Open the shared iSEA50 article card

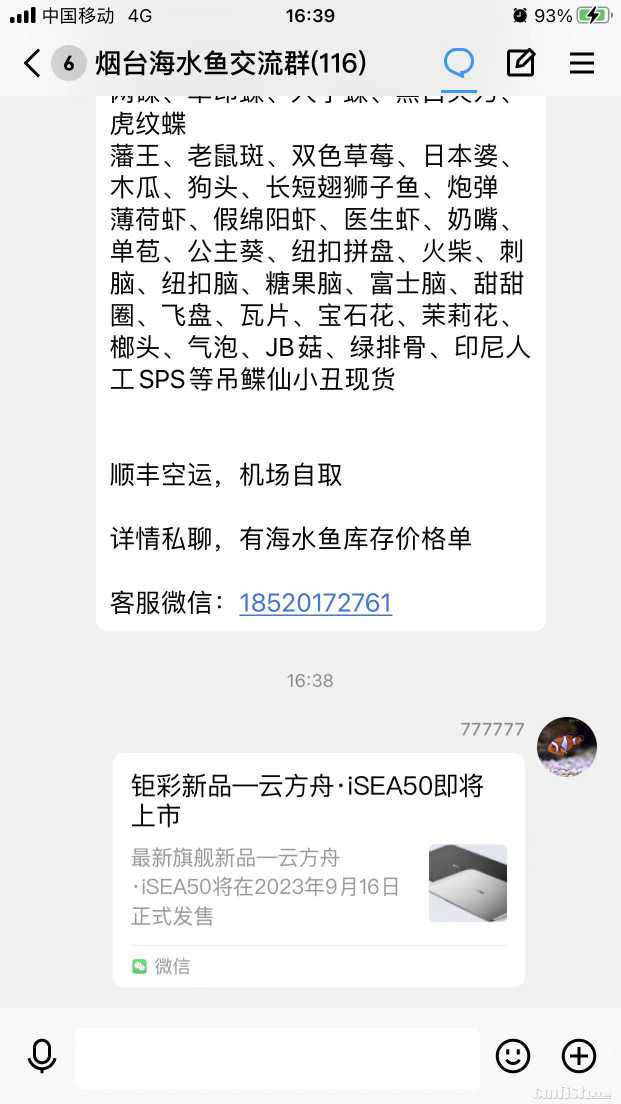[318, 868]
